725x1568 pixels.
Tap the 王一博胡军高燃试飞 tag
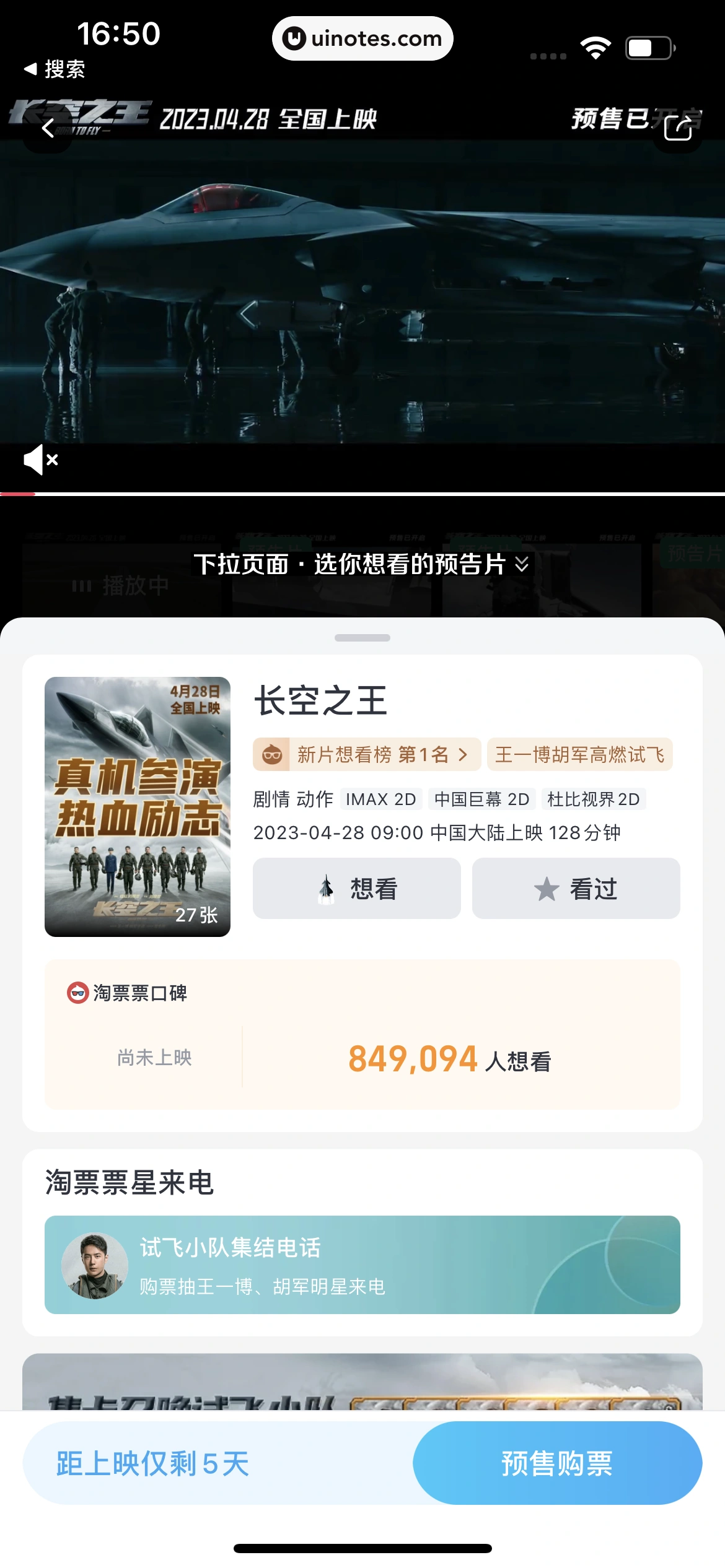[579, 754]
